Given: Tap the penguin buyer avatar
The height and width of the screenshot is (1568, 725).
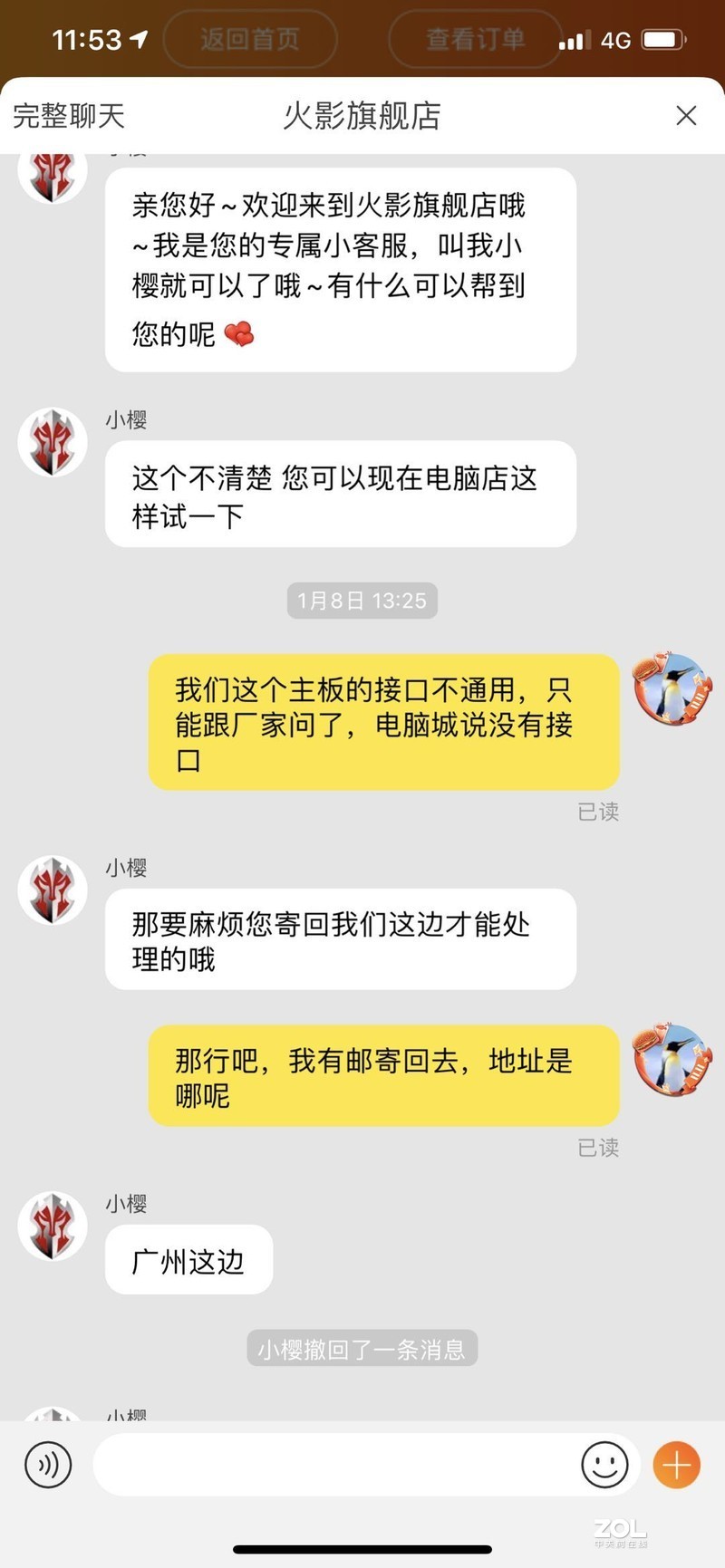Looking at the screenshot, I should [x=672, y=690].
